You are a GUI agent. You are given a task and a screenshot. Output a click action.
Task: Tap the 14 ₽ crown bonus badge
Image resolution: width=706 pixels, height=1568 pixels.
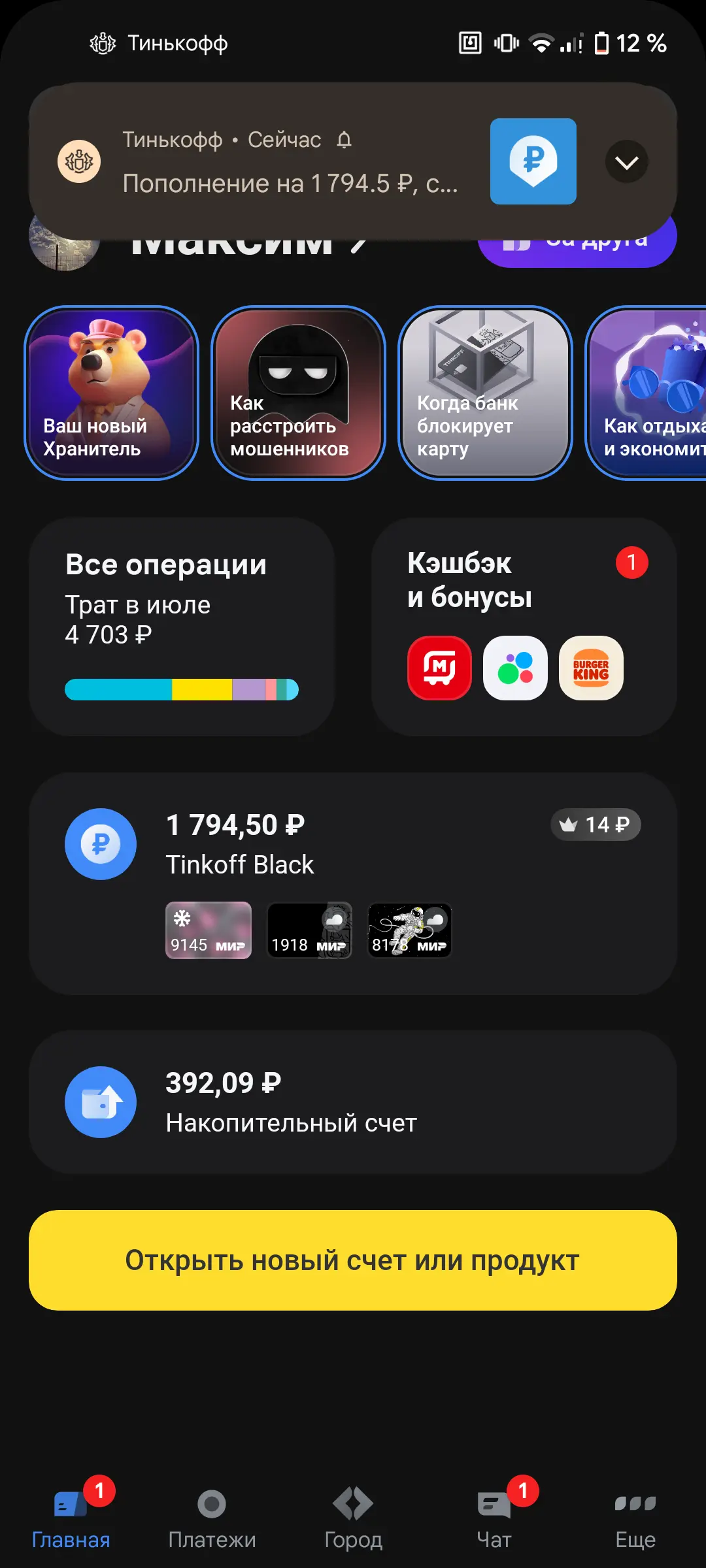pyautogui.click(x=596, y=825)
